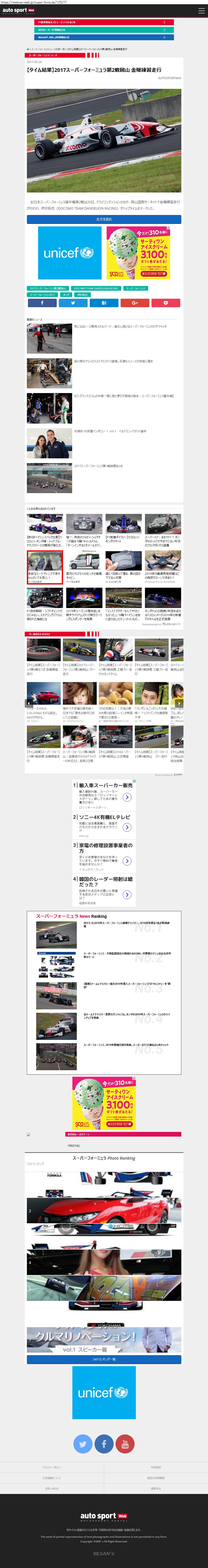
Task: Open プライバシーポリシー footer link
Action: coord(52,1467)
